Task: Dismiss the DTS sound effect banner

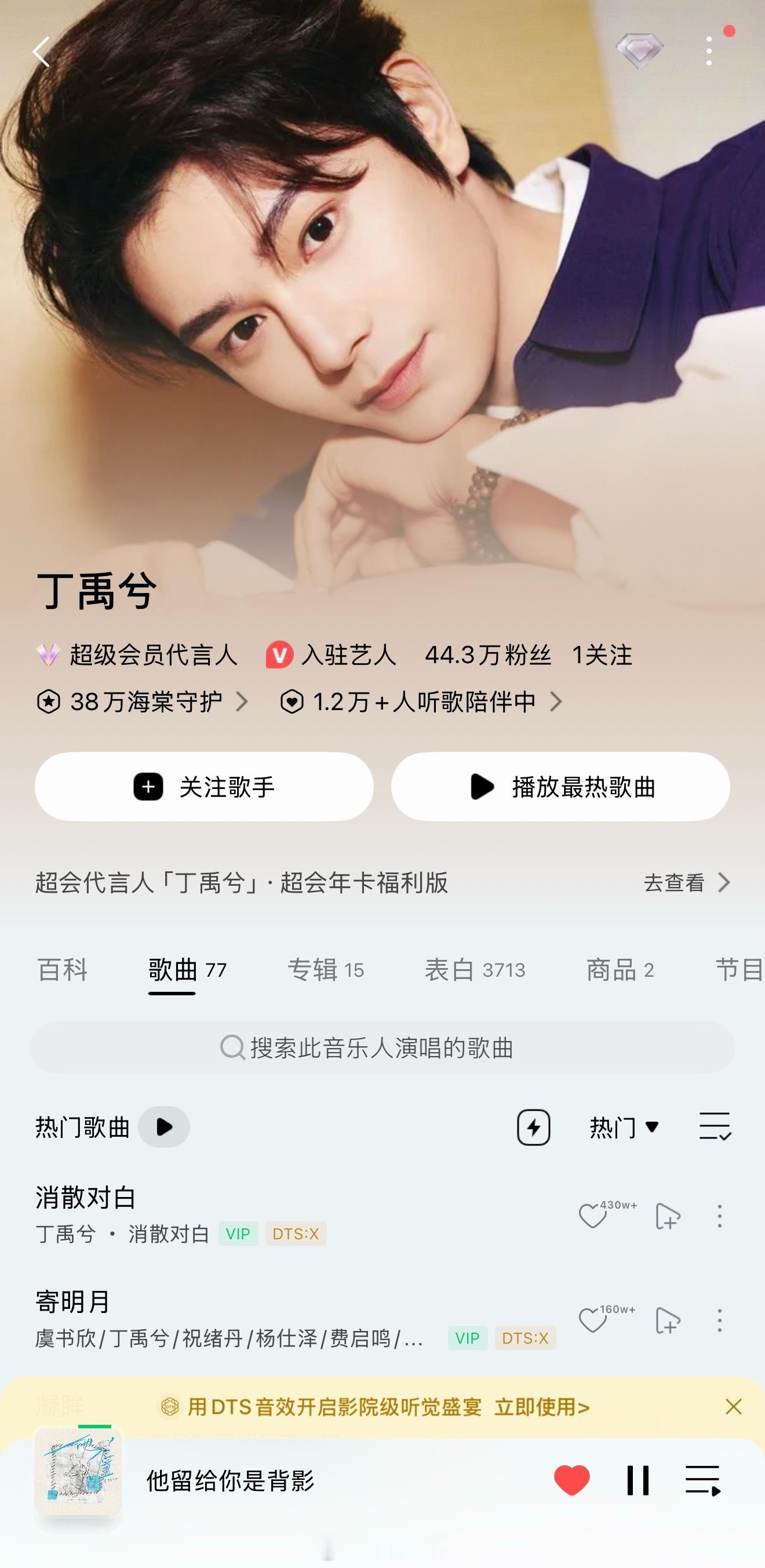Action: click(733, 1407)
